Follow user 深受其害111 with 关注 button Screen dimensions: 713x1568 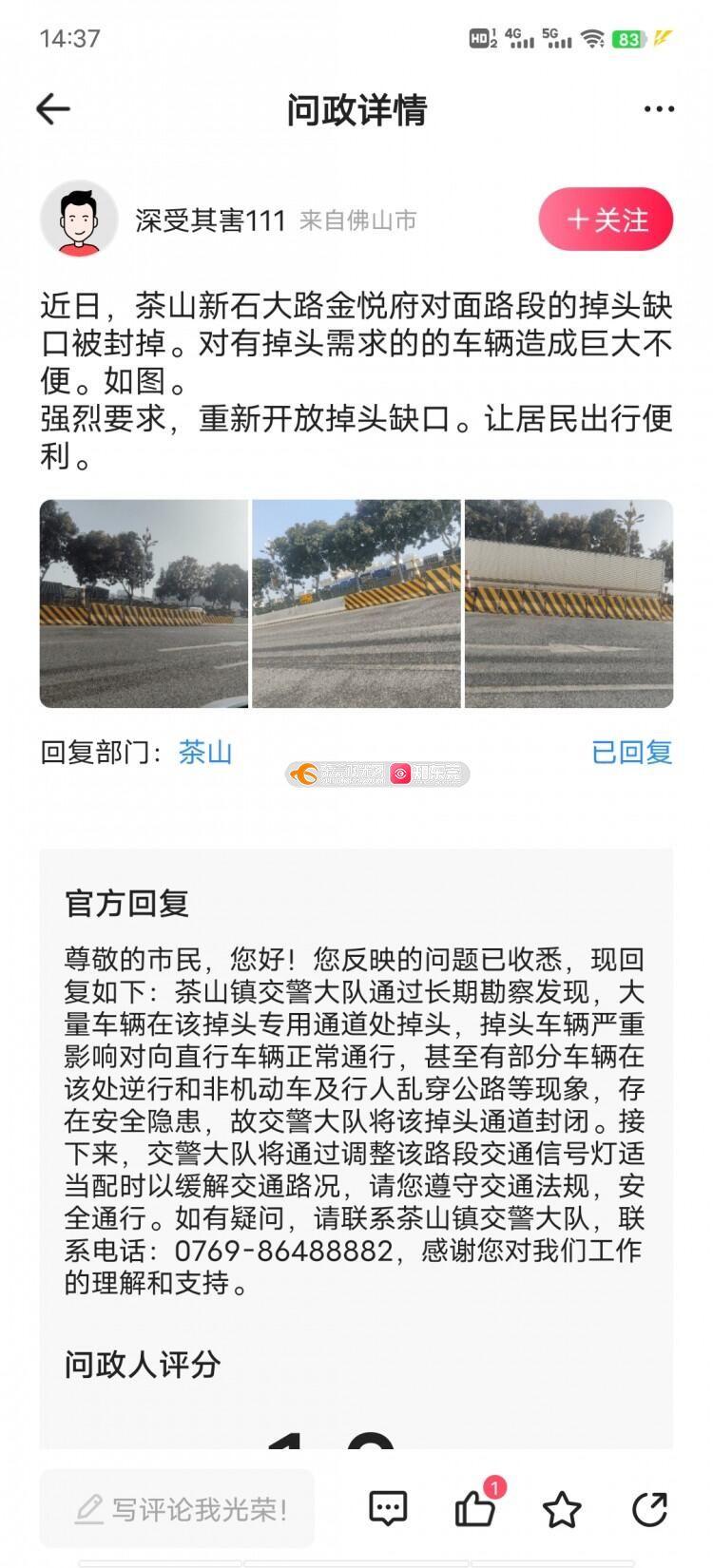click(606, 220)
